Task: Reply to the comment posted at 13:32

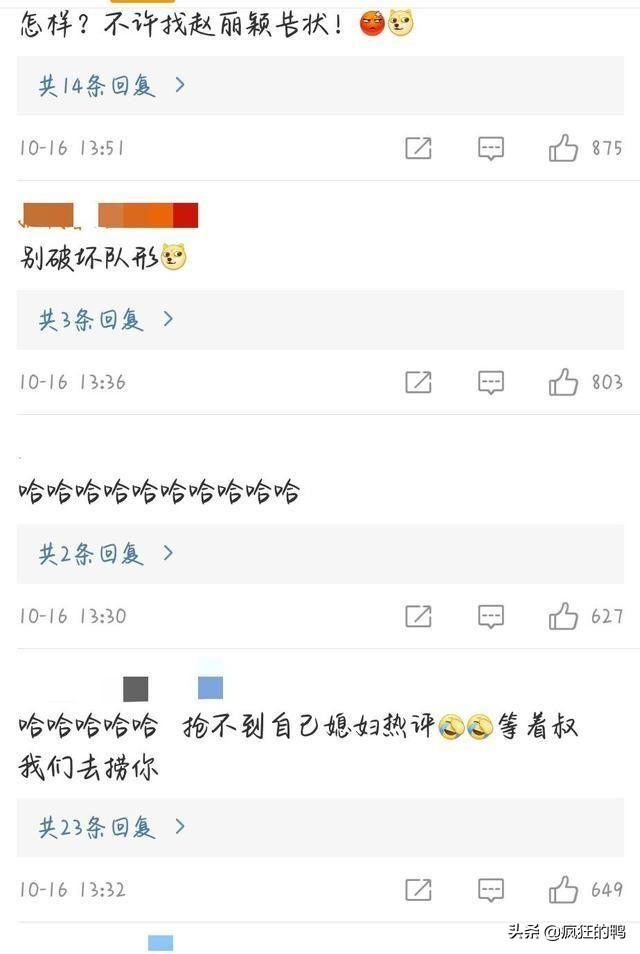Action: tap(490, 890)
